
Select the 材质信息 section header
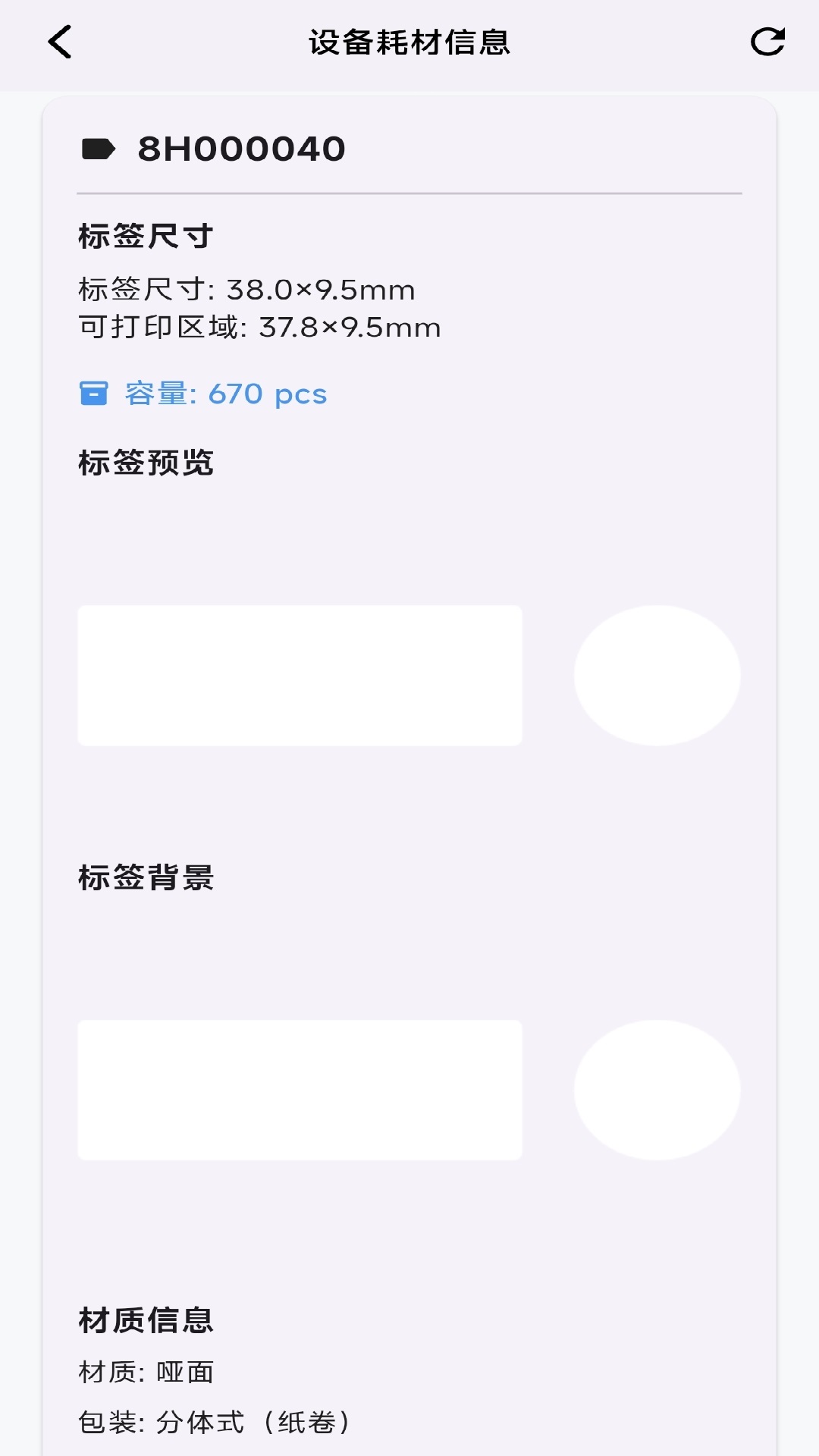[146, 1318]
